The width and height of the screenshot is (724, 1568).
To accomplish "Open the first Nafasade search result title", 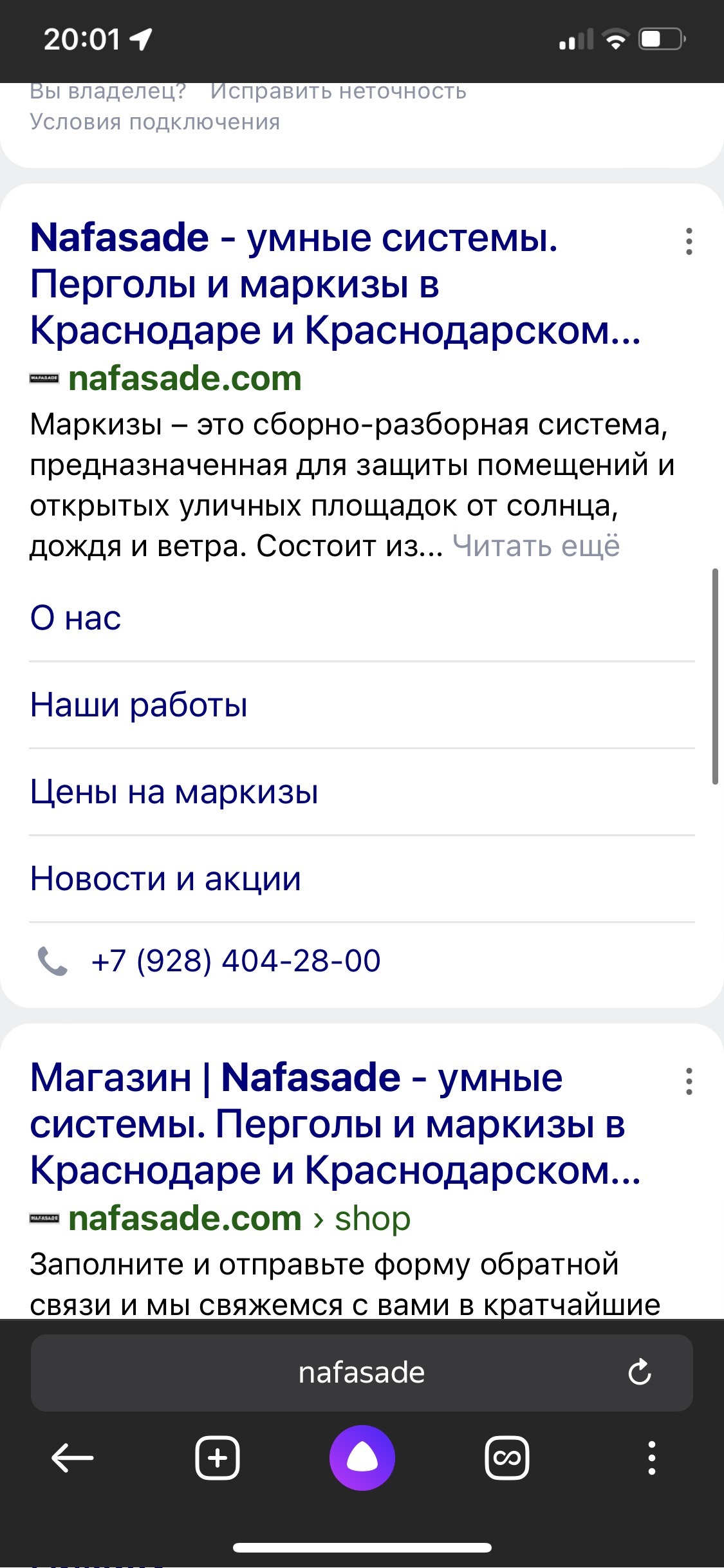I will 293,284.
